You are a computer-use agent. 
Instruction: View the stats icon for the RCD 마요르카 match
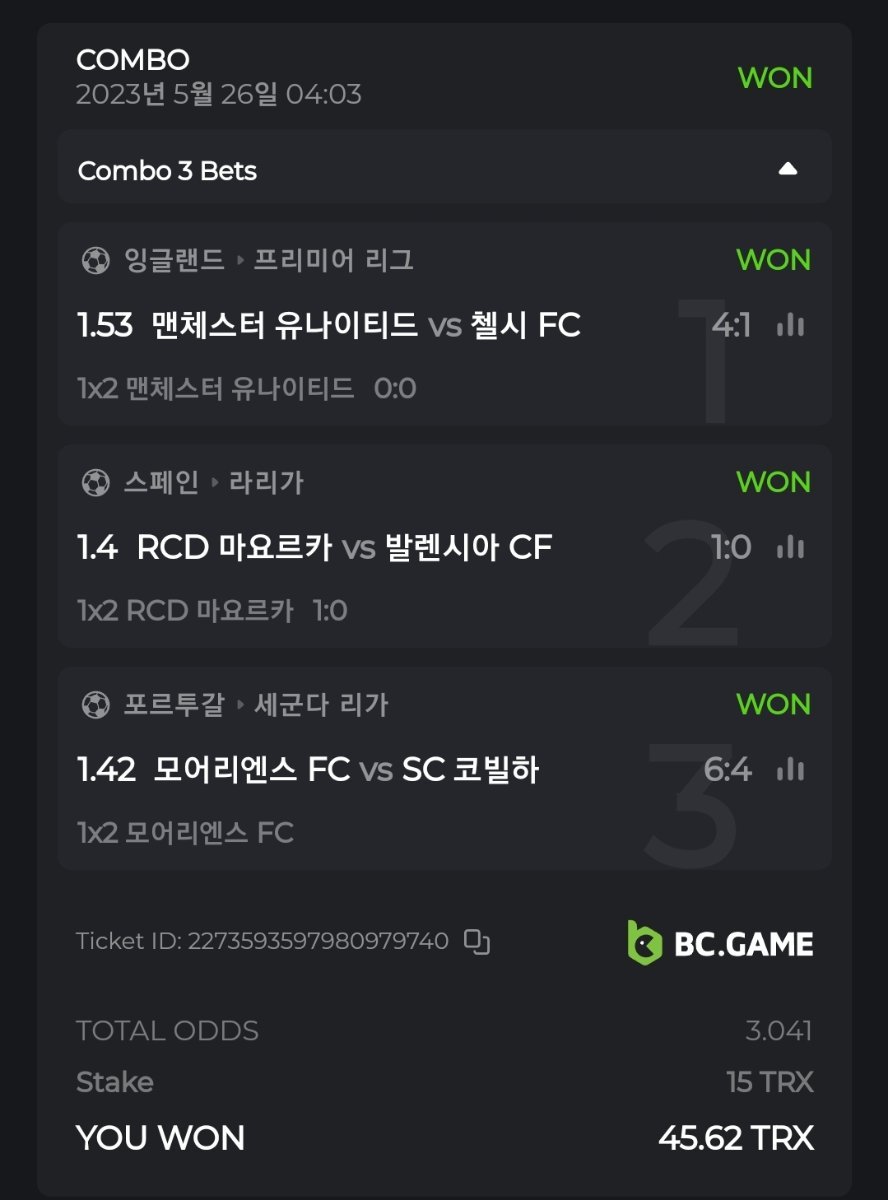(x=790, y=547)
